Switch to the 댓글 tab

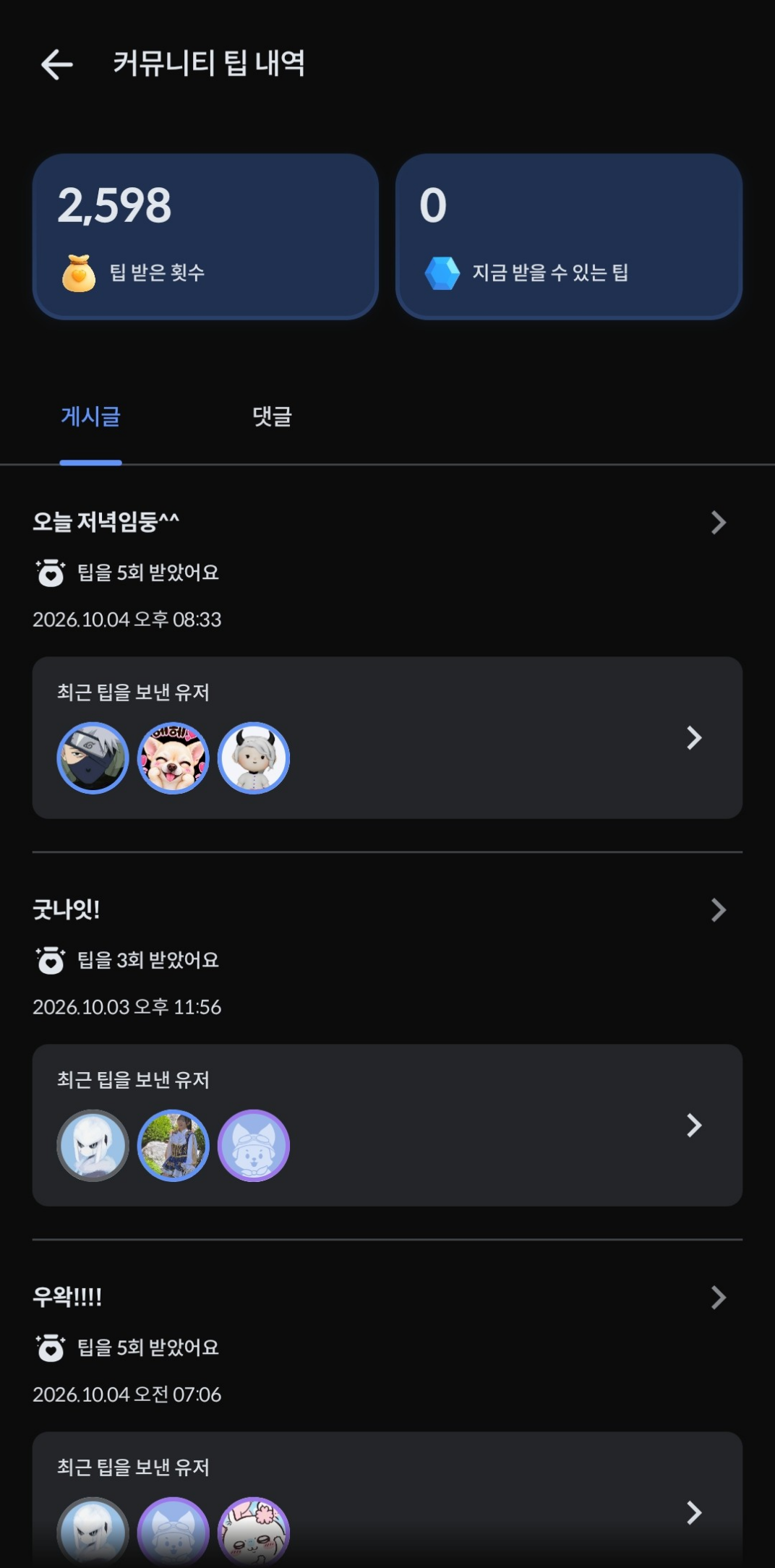coord(272,417)
